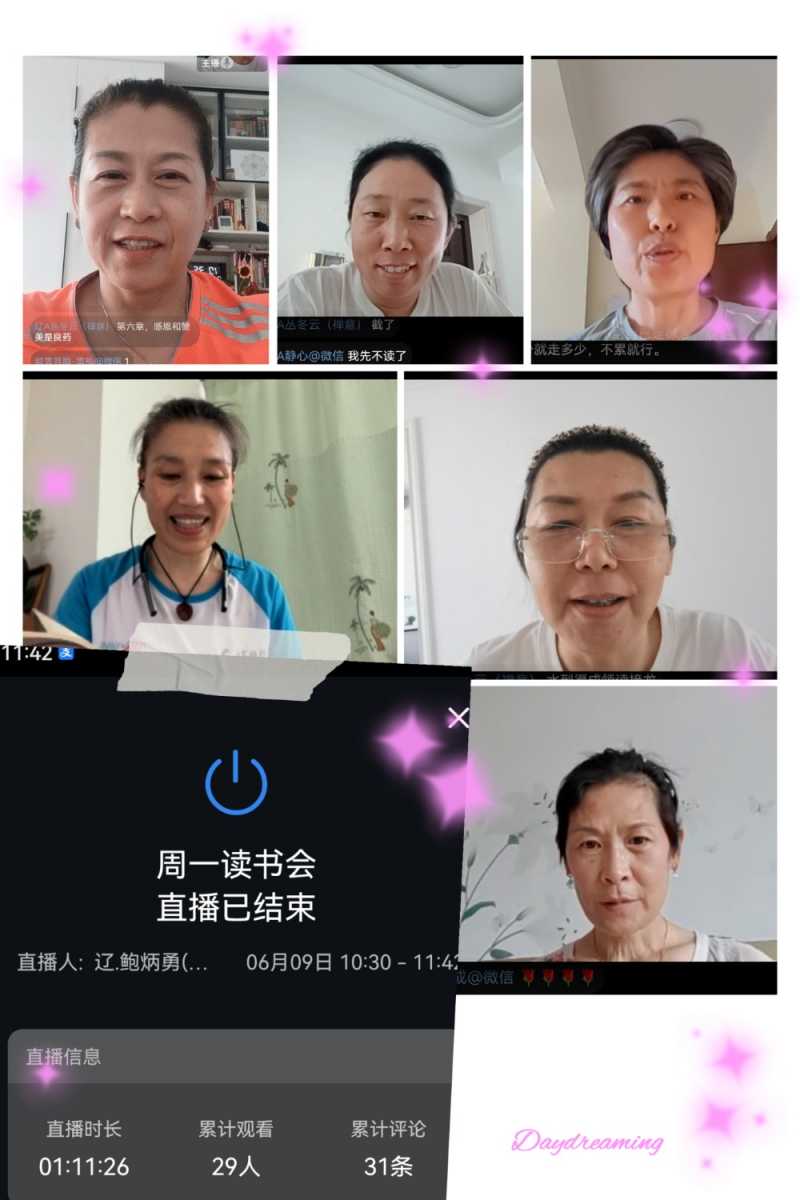Click the crown badge on the top-left video
The height and width of the screenshot is (1200, 800).
(228, 62)
